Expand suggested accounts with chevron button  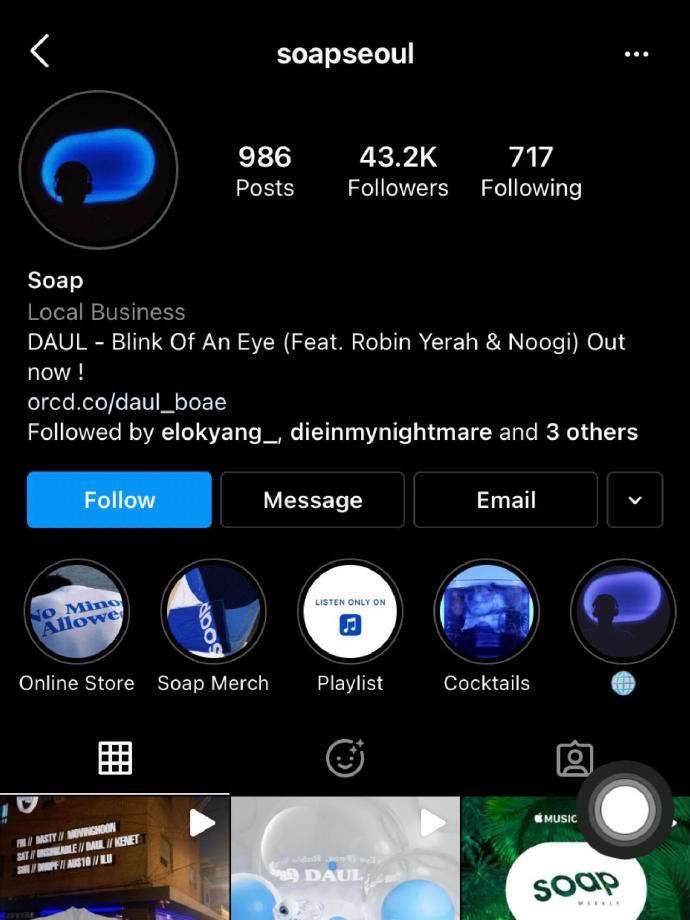click(634, 500)
